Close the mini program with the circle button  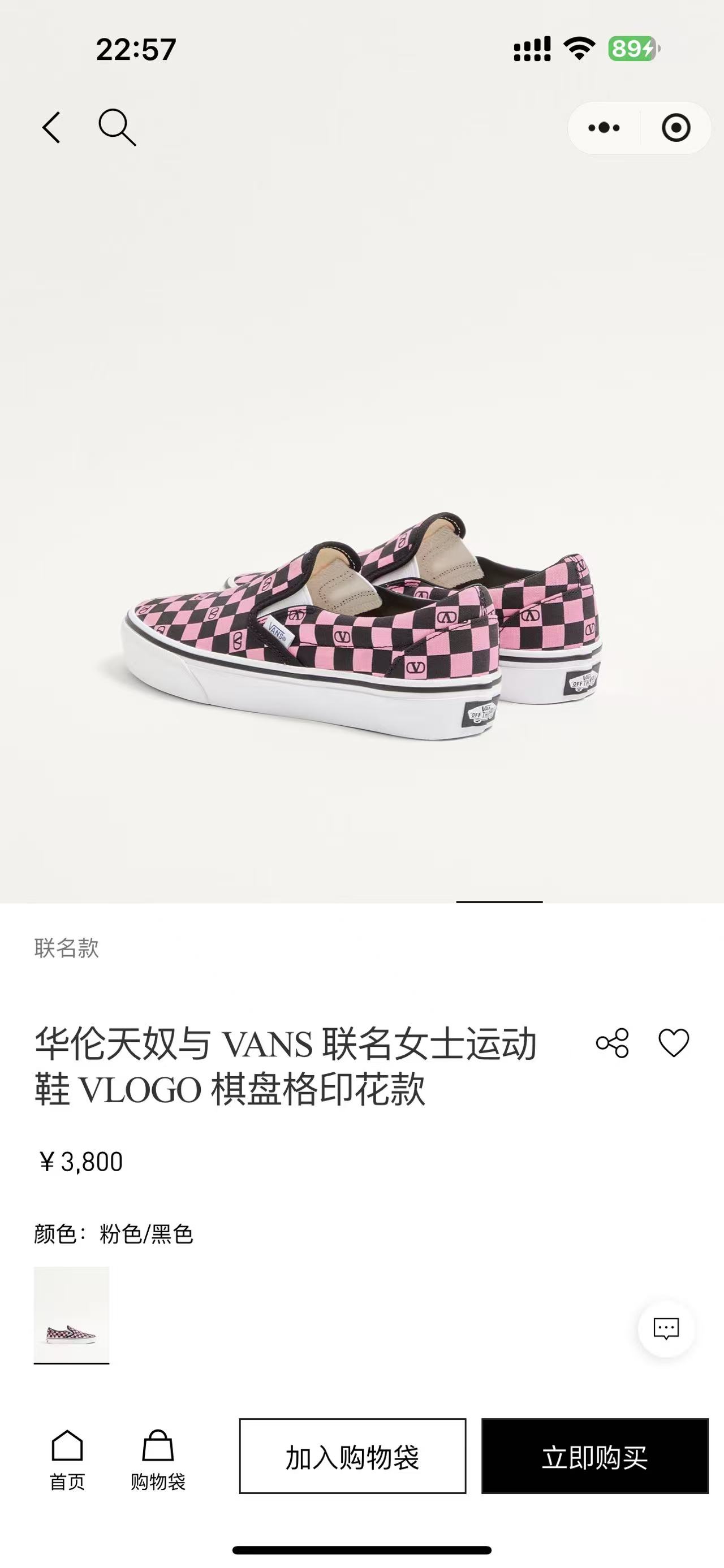tap(675, 128)
